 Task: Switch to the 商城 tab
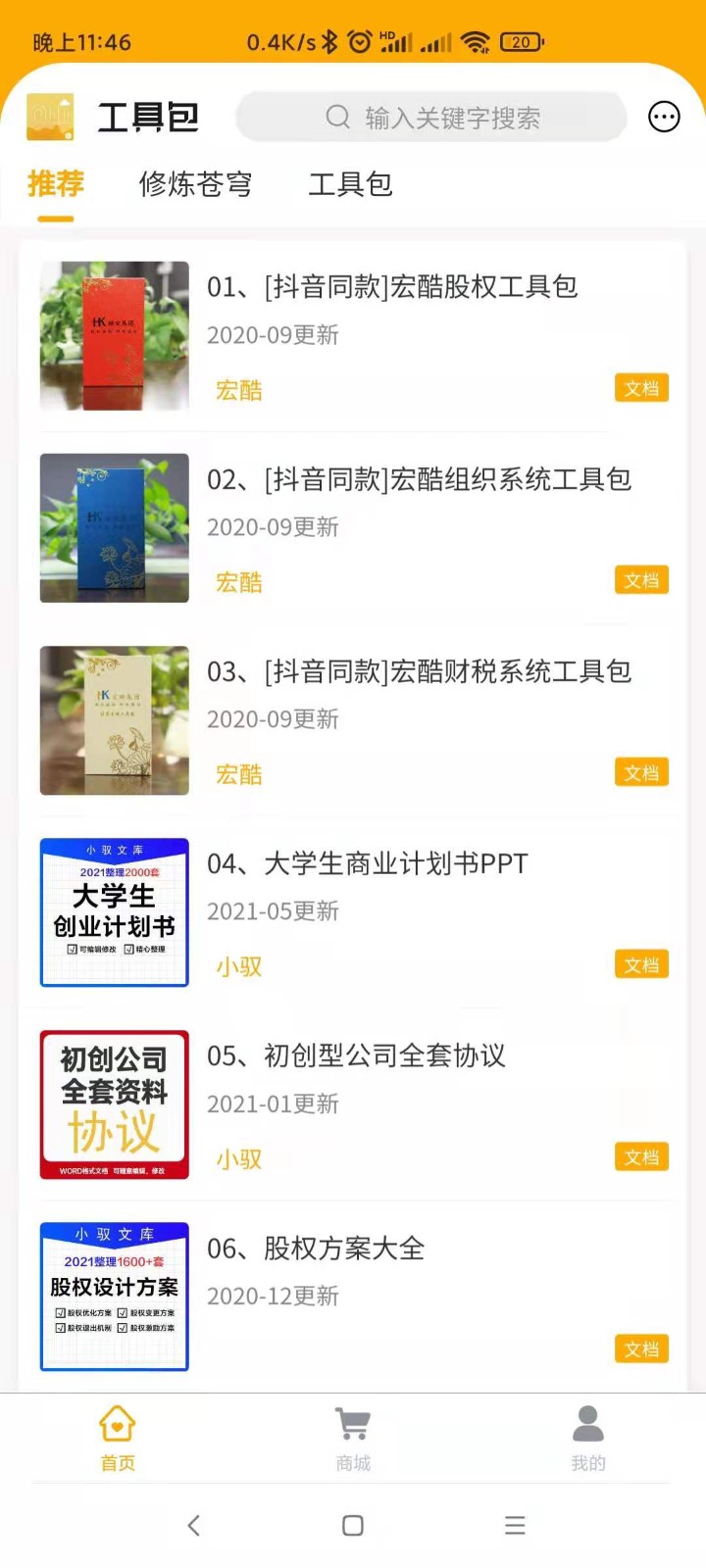click(x=353, y=1438)
